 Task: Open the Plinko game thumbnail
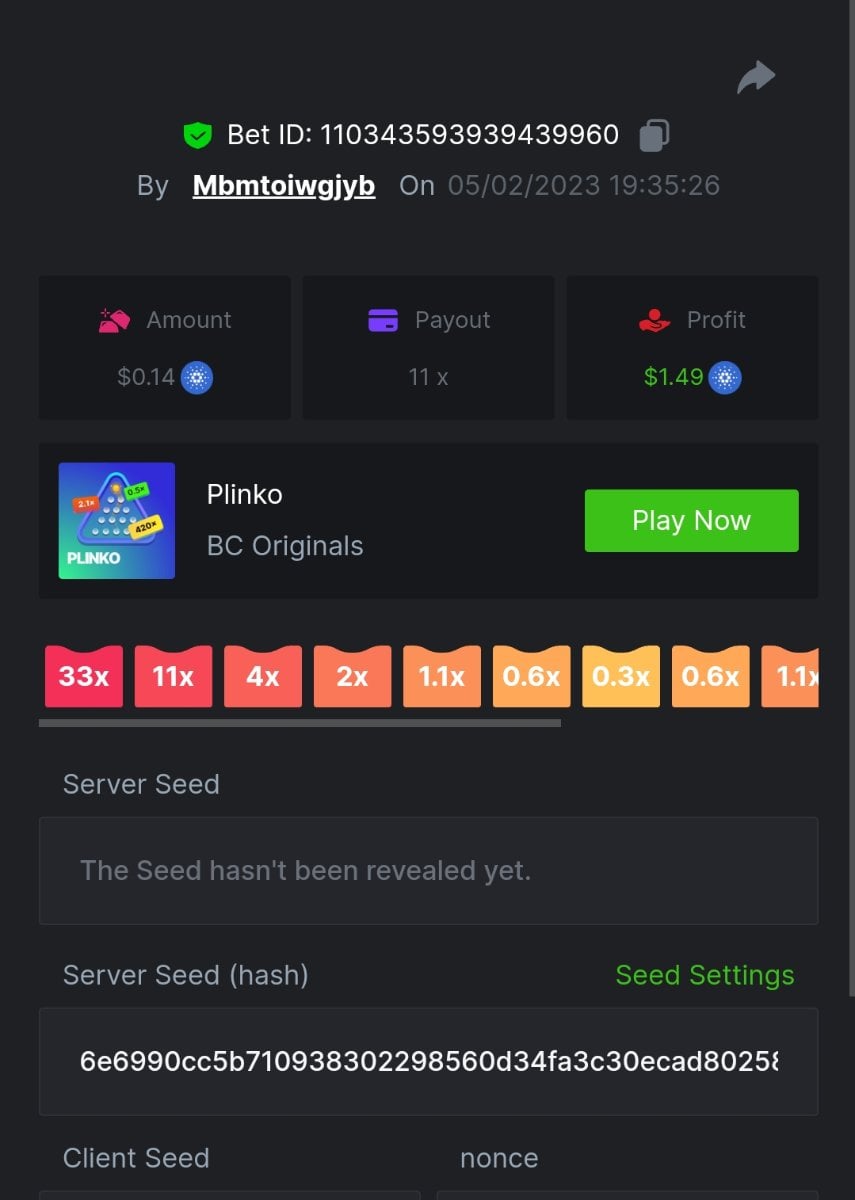(x=117, y=520)
